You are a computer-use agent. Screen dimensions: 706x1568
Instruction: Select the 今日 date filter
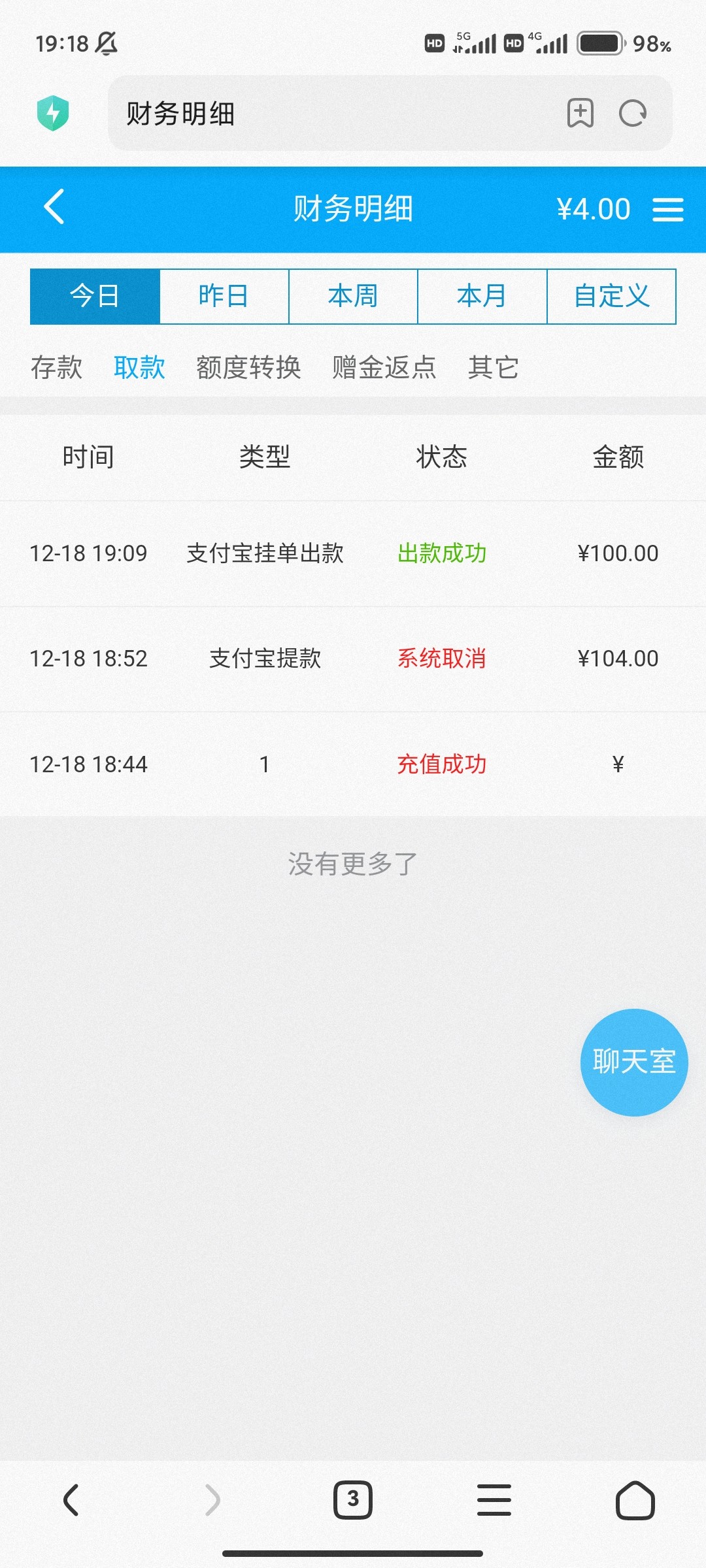tap(95, 296)
